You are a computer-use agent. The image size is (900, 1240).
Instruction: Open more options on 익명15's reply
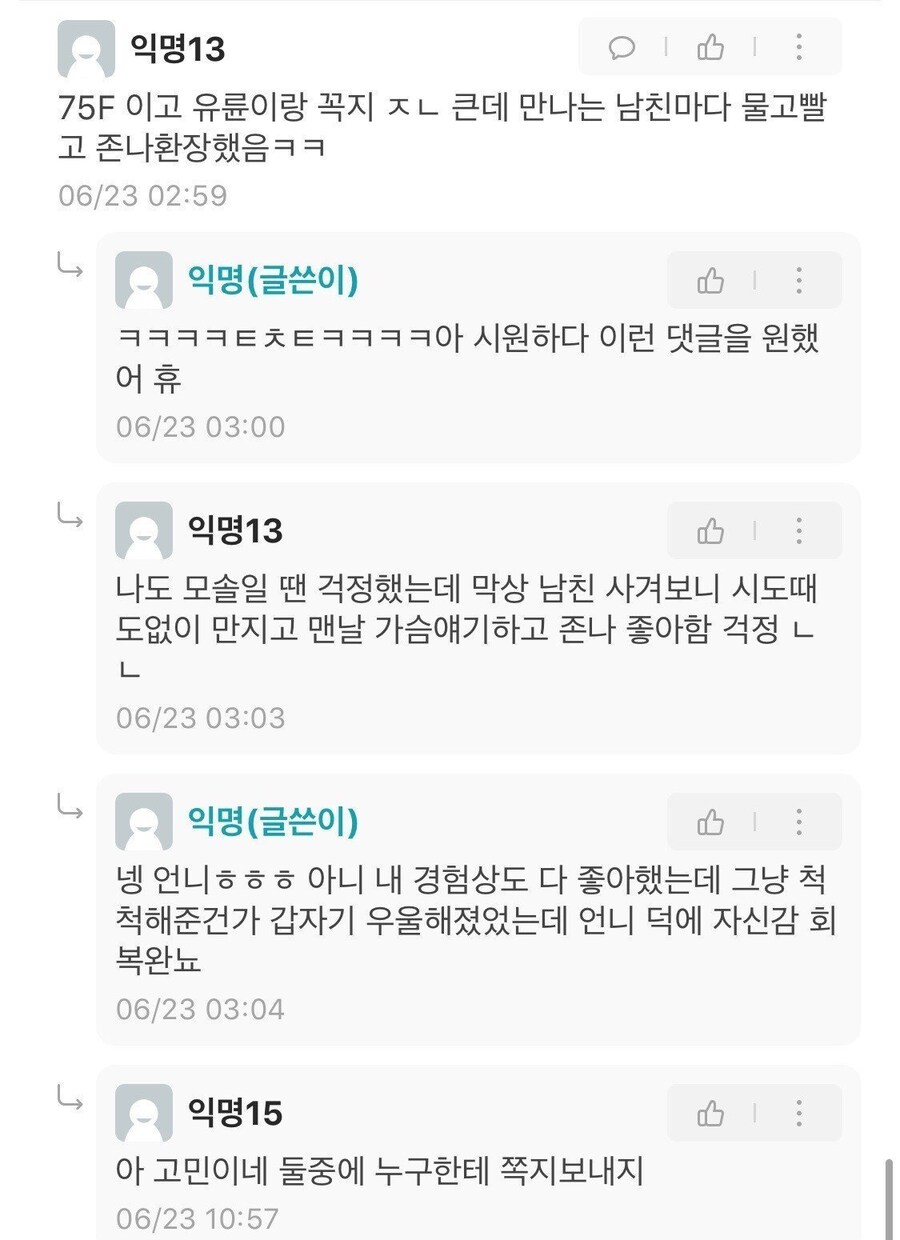pos(798,1113)
